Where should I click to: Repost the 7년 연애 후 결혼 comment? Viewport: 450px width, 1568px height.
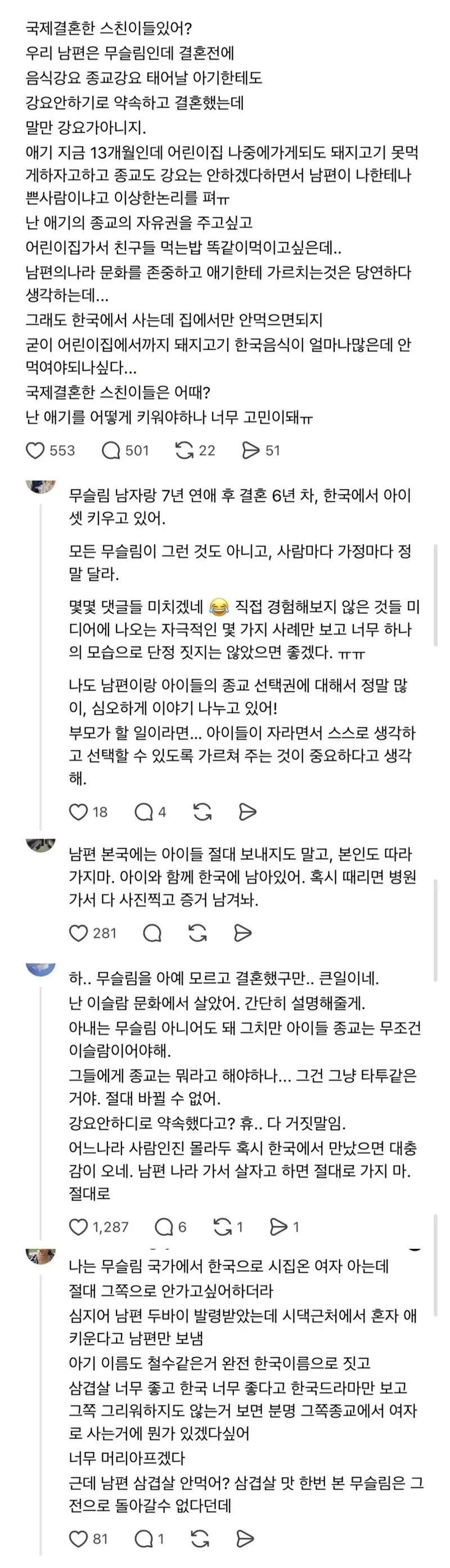point(202,812)
